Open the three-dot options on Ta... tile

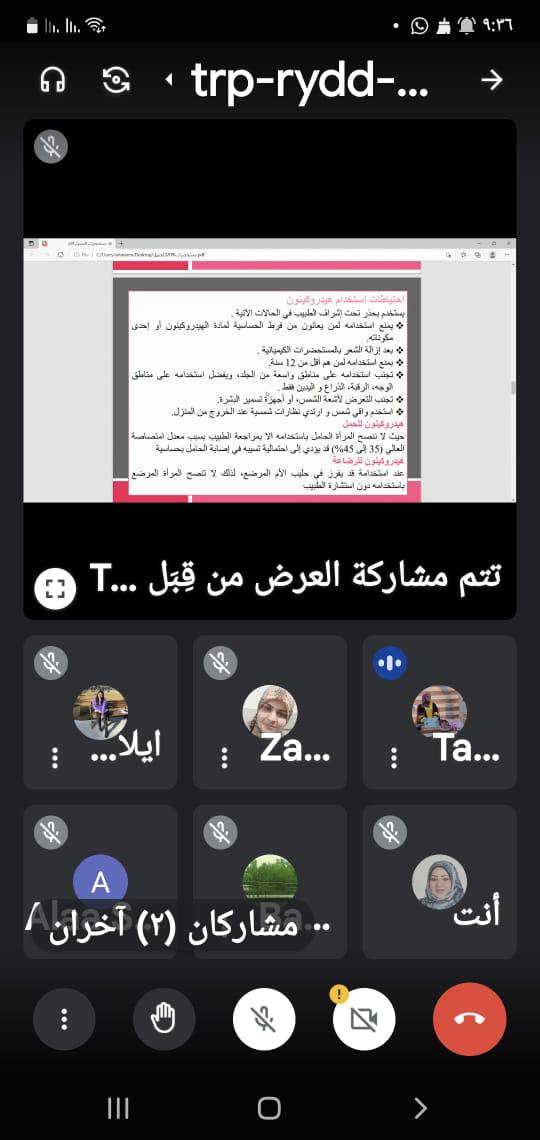click(x=393, y=758)
